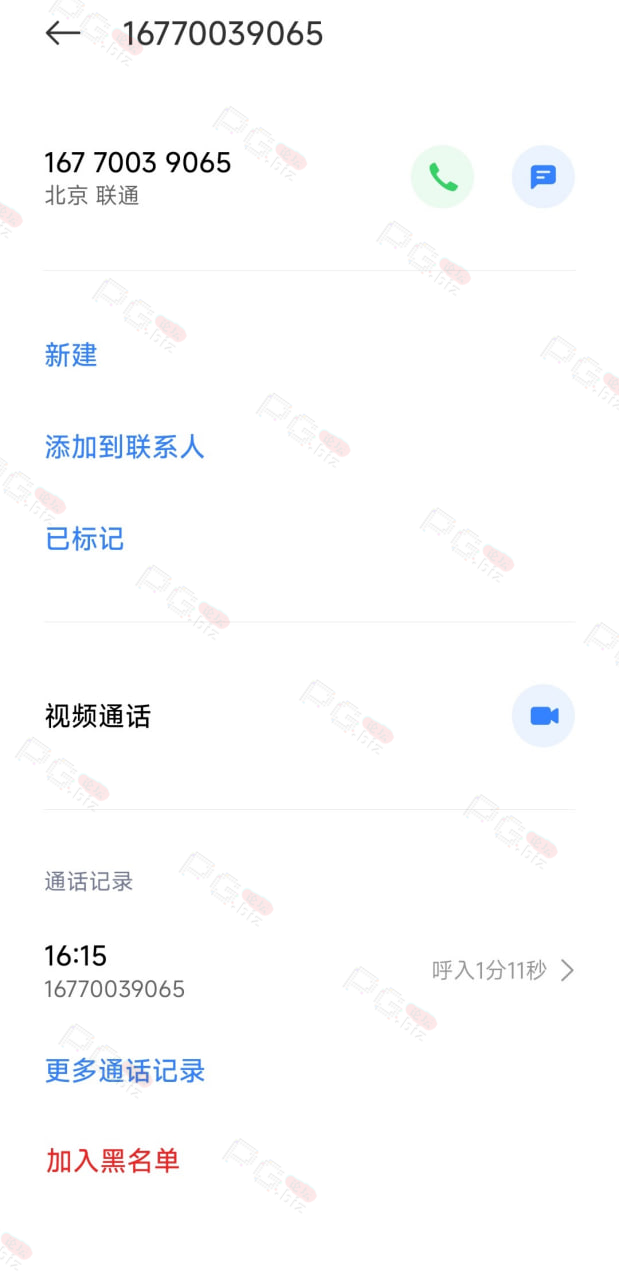Tap 加入黑名单 to block number

(x=112, y=1161)
